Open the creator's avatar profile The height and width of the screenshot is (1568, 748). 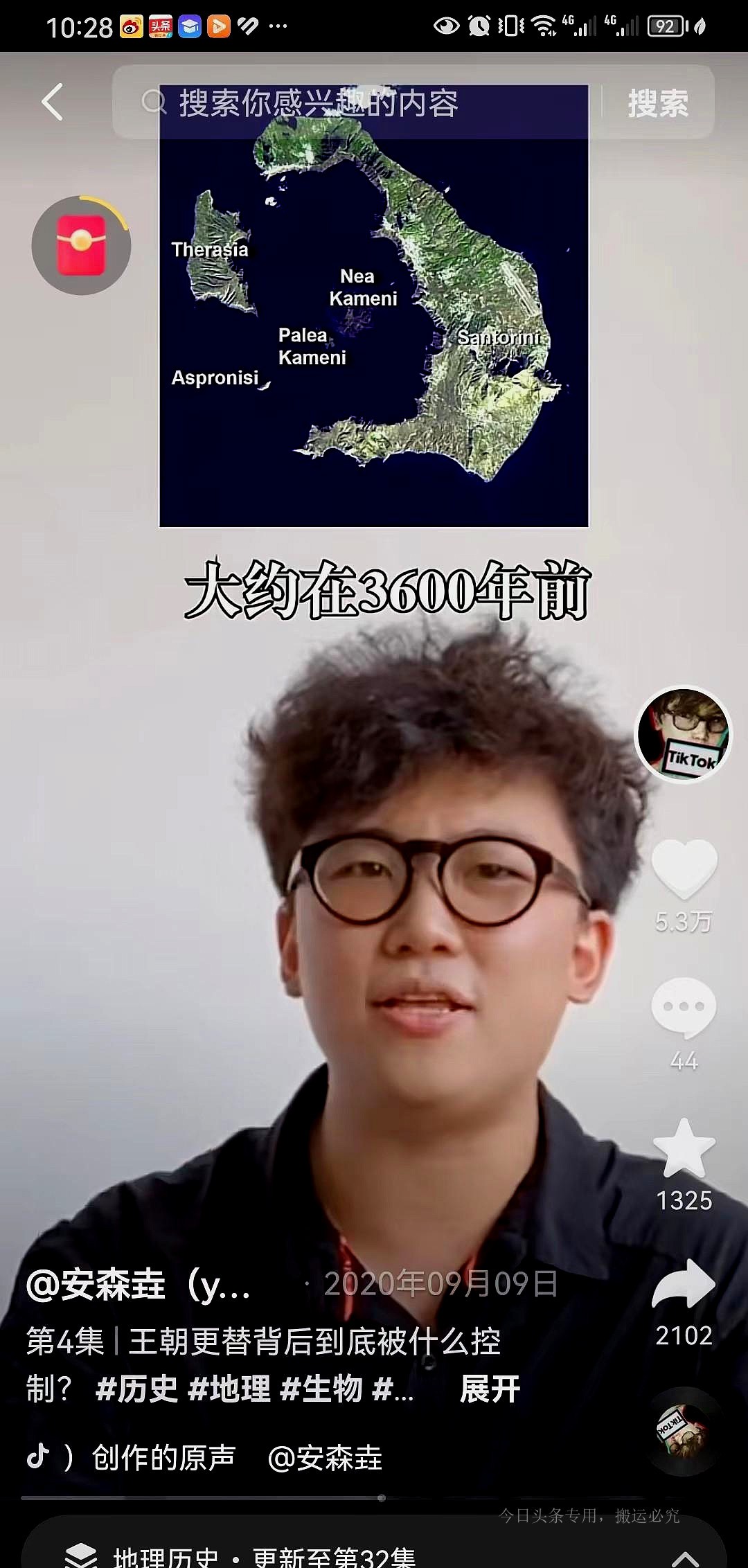(x=683, y=736)
